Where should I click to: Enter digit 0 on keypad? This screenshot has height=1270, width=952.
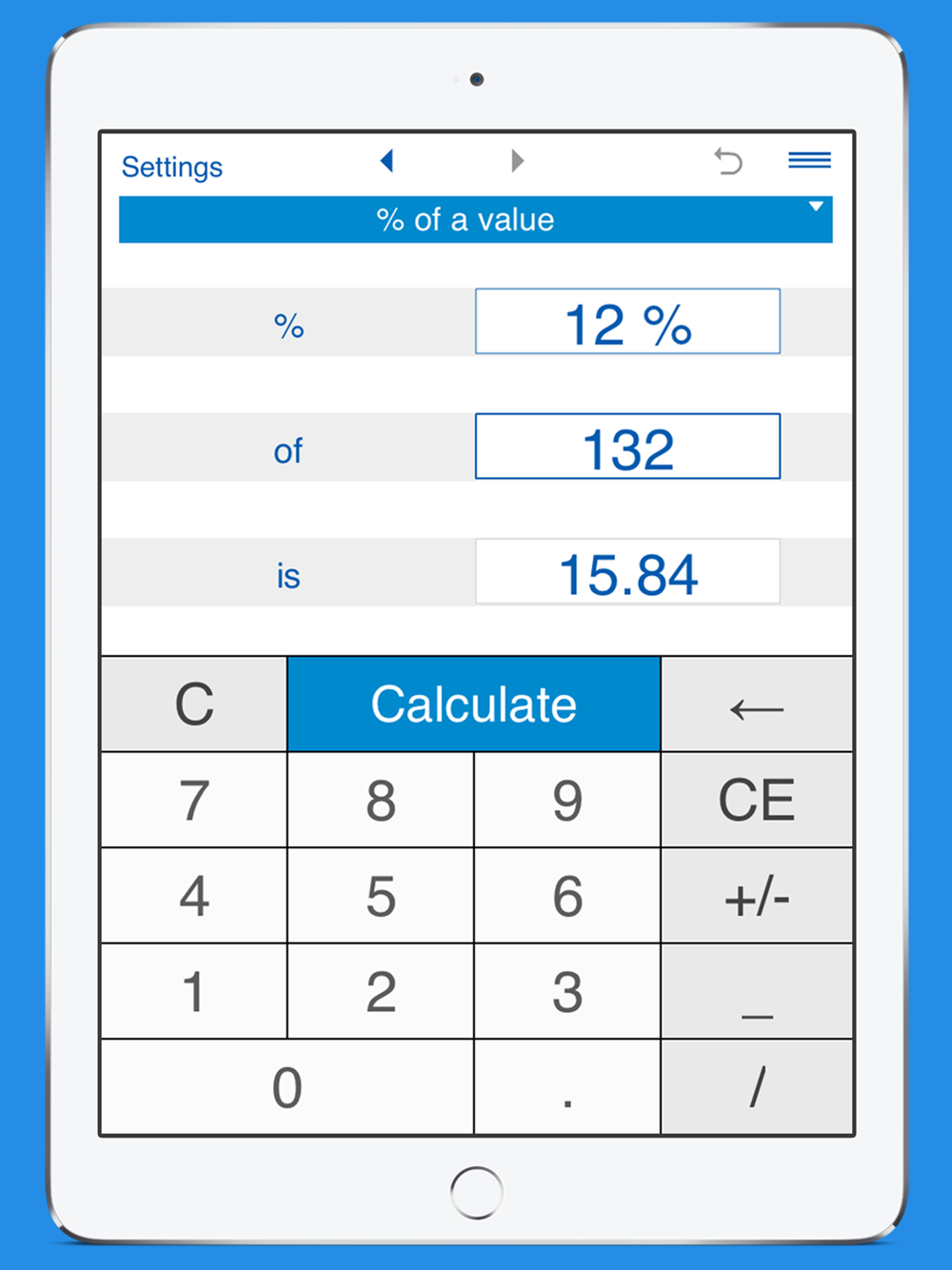(288, 1087)
